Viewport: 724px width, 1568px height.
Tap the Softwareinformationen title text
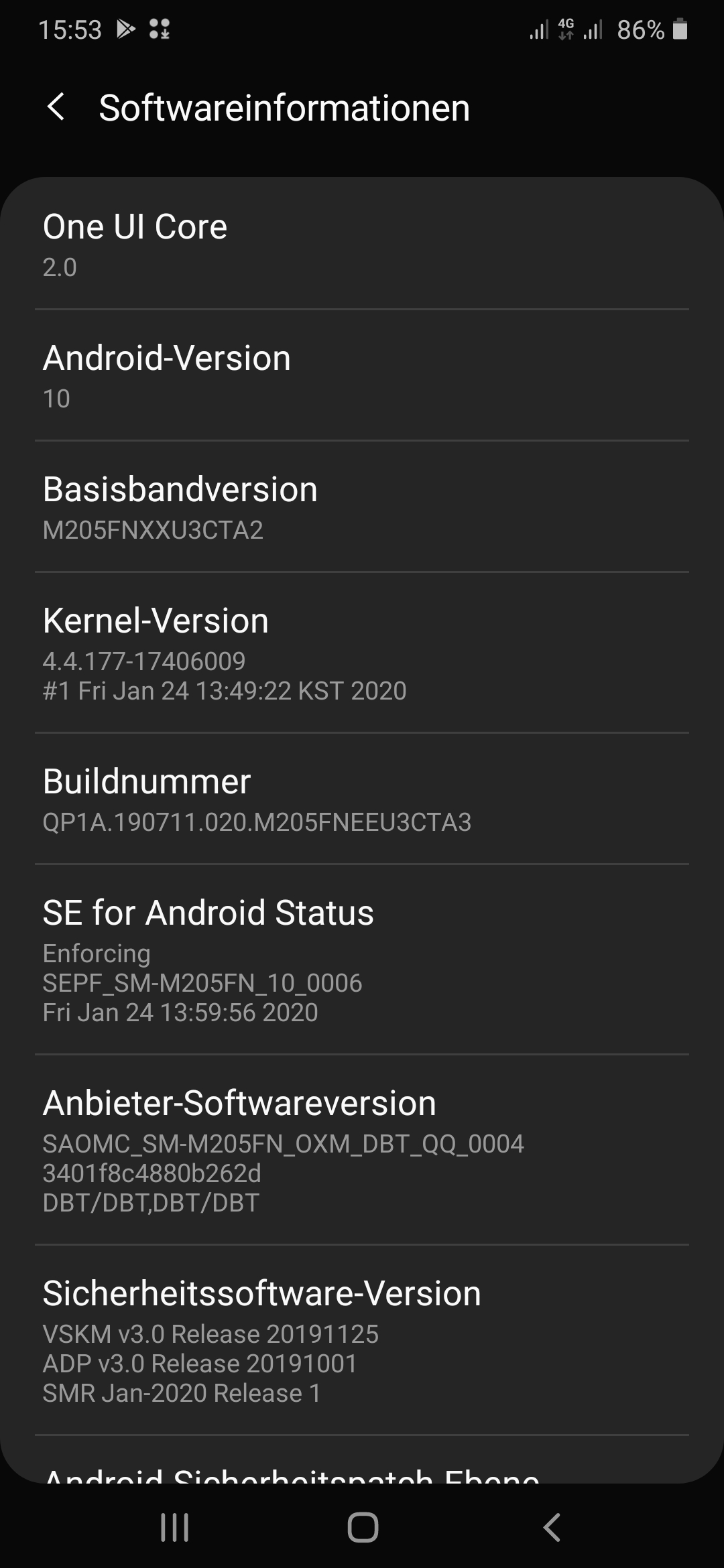[284, 107]
